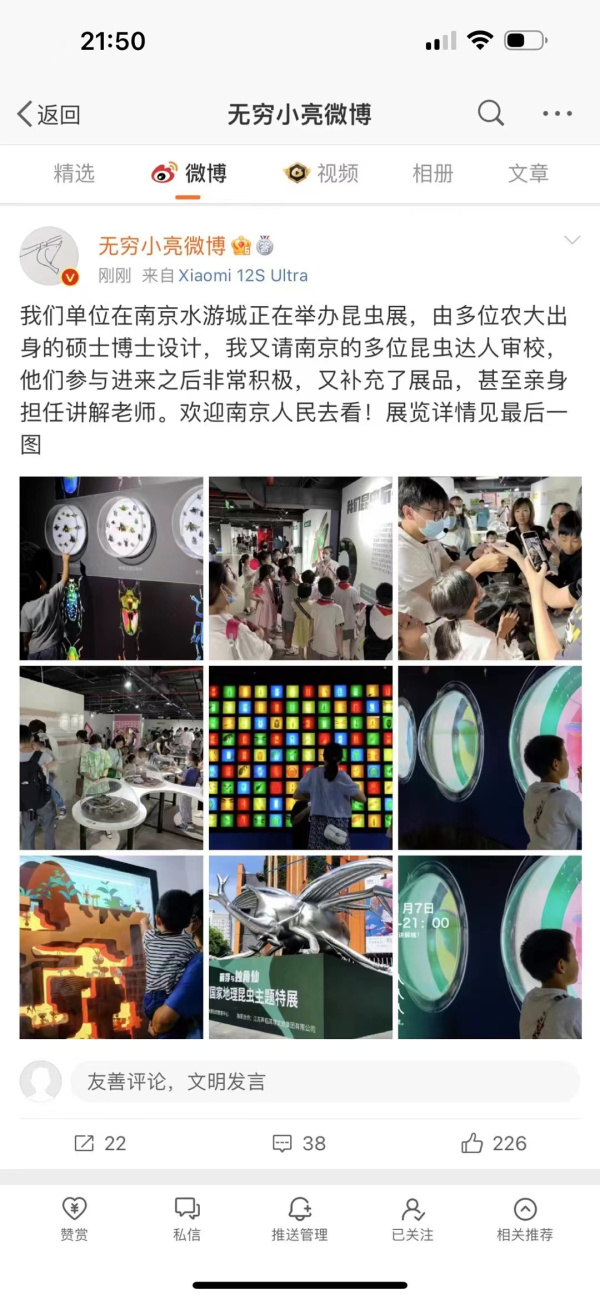Open search in the profile header
This screenshot has width=600, height=1300.
pos(490,113)
